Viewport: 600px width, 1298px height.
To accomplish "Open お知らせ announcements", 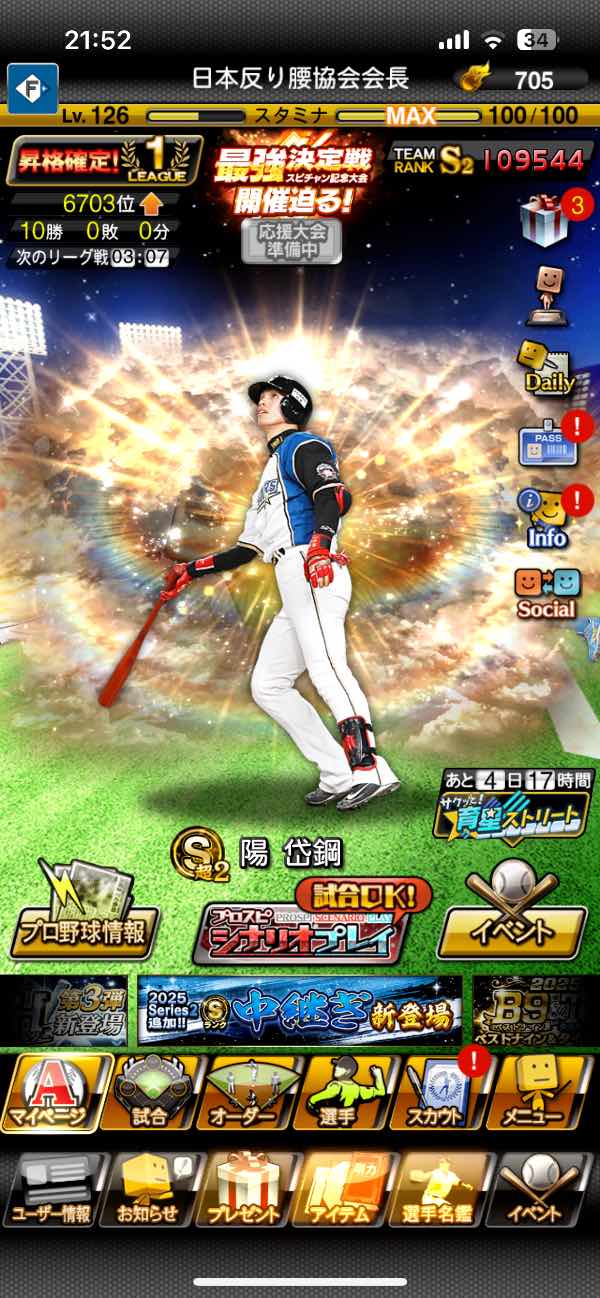I will [x=148, y=1188].
